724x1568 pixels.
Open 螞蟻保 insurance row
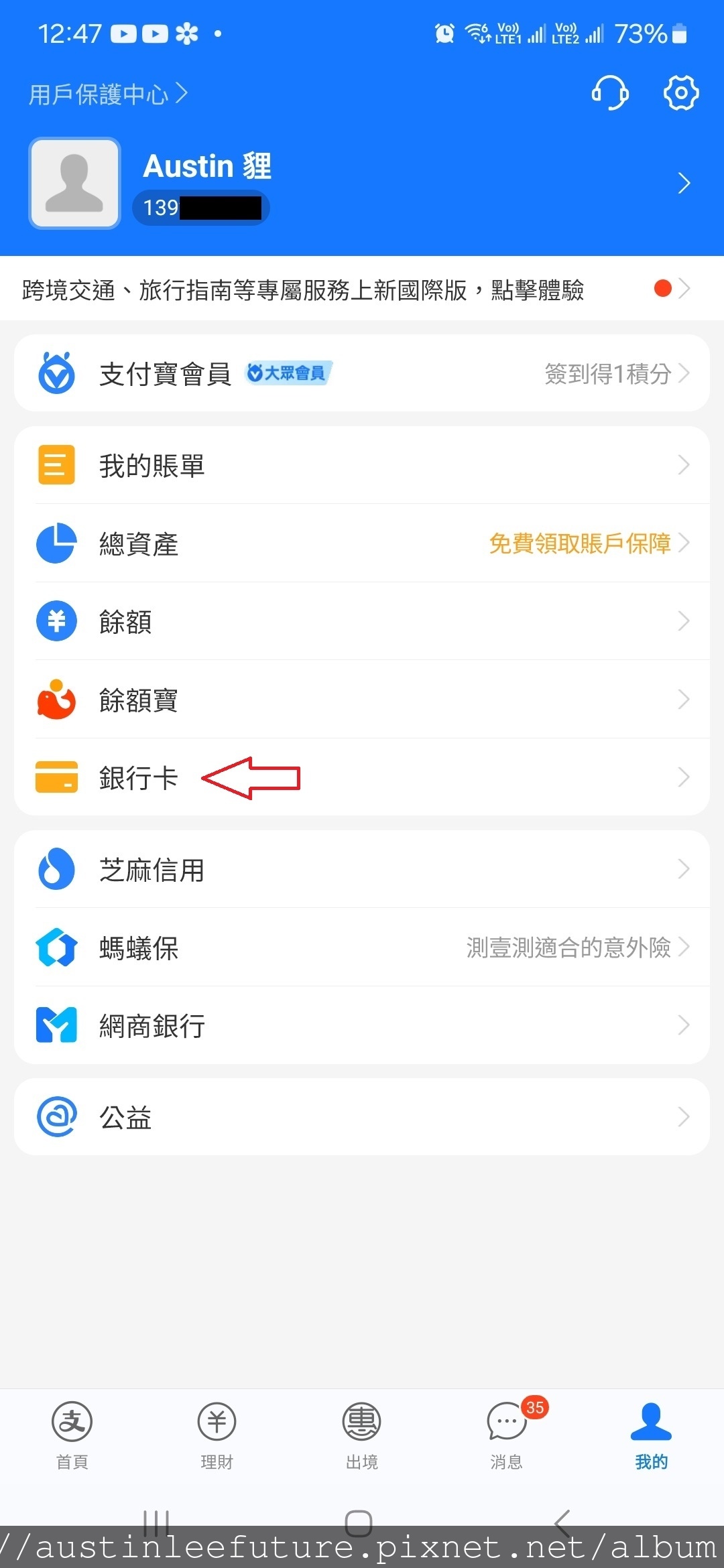[x=362, y=948]
